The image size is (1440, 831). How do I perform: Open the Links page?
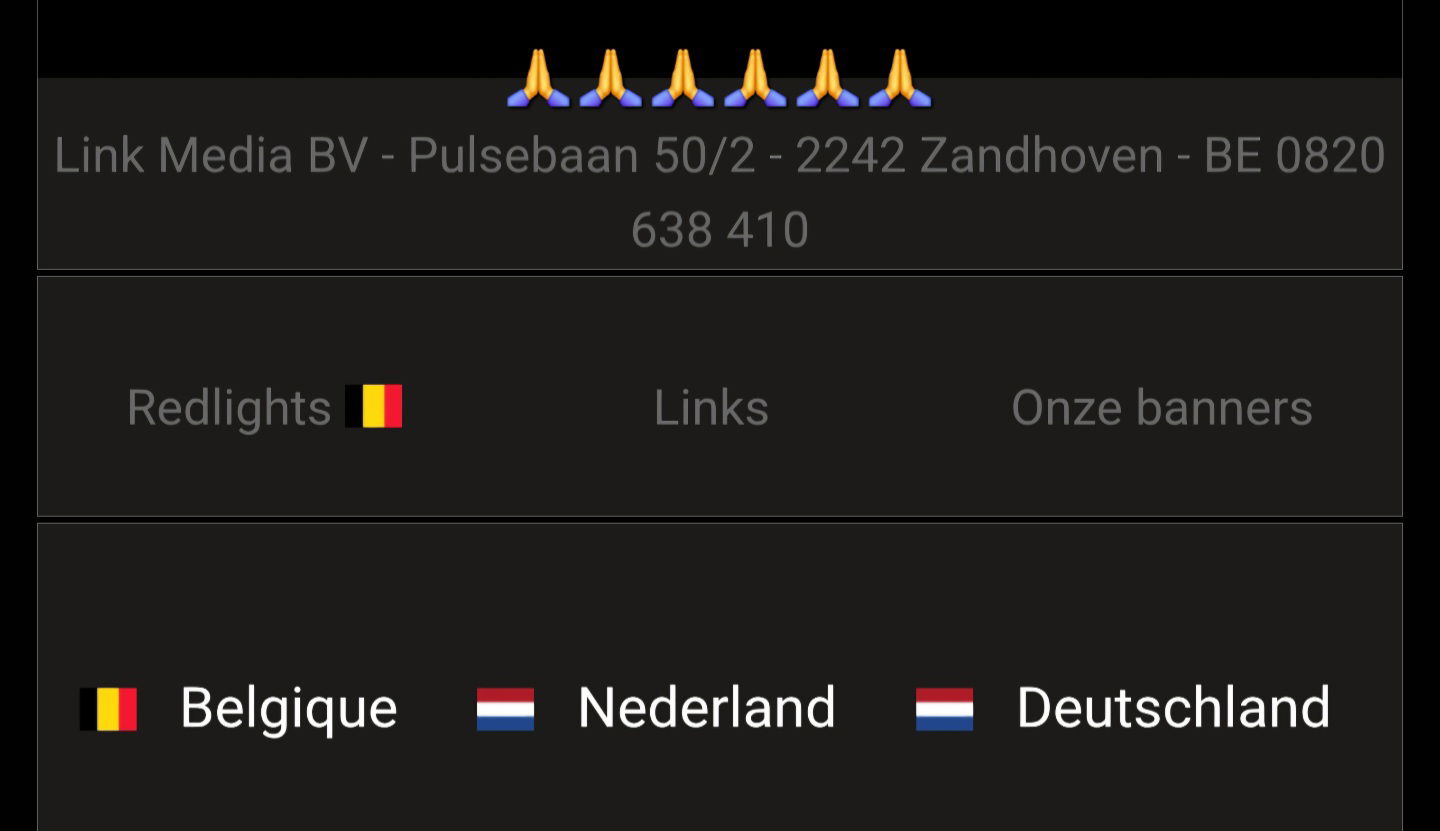(x=711, y=408)
